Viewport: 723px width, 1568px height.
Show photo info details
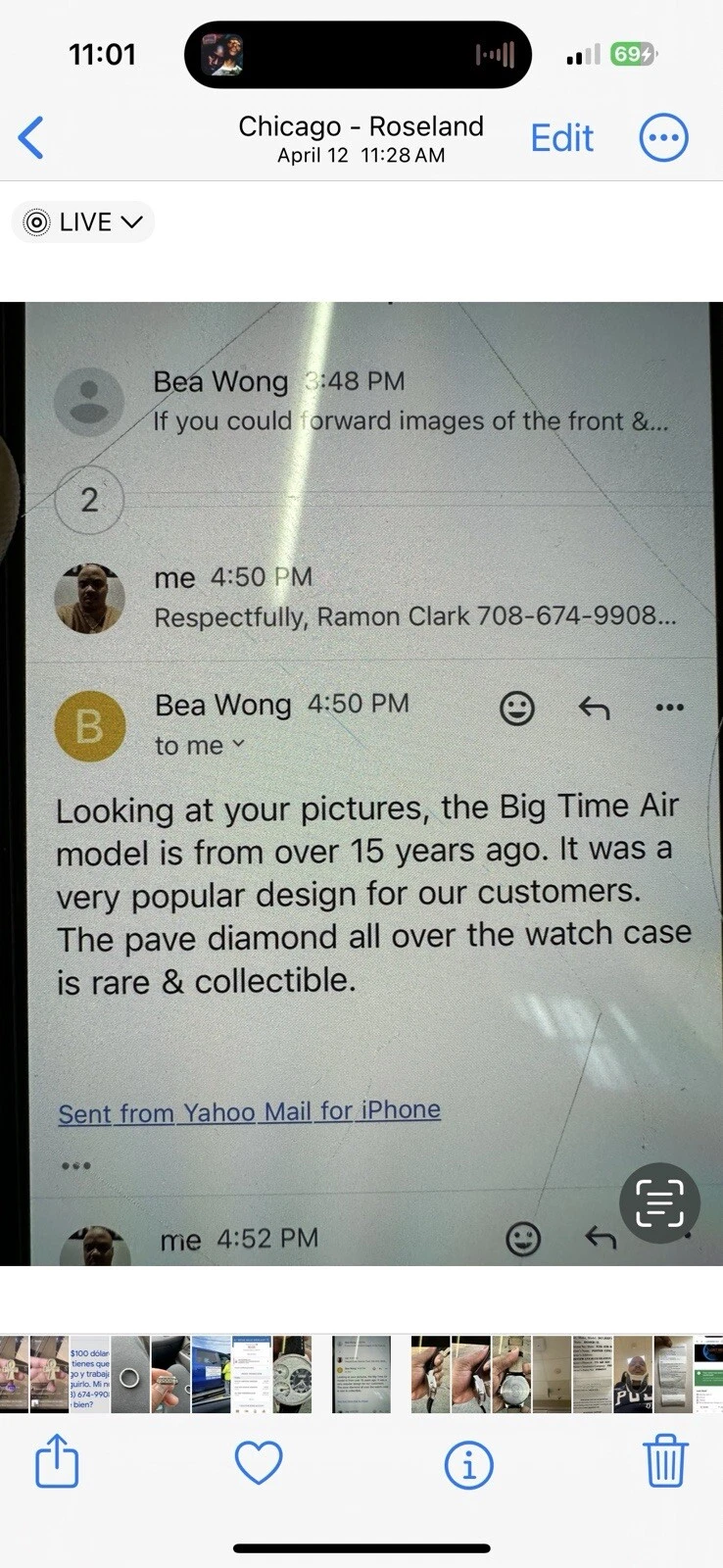(x=468, y=1463)
